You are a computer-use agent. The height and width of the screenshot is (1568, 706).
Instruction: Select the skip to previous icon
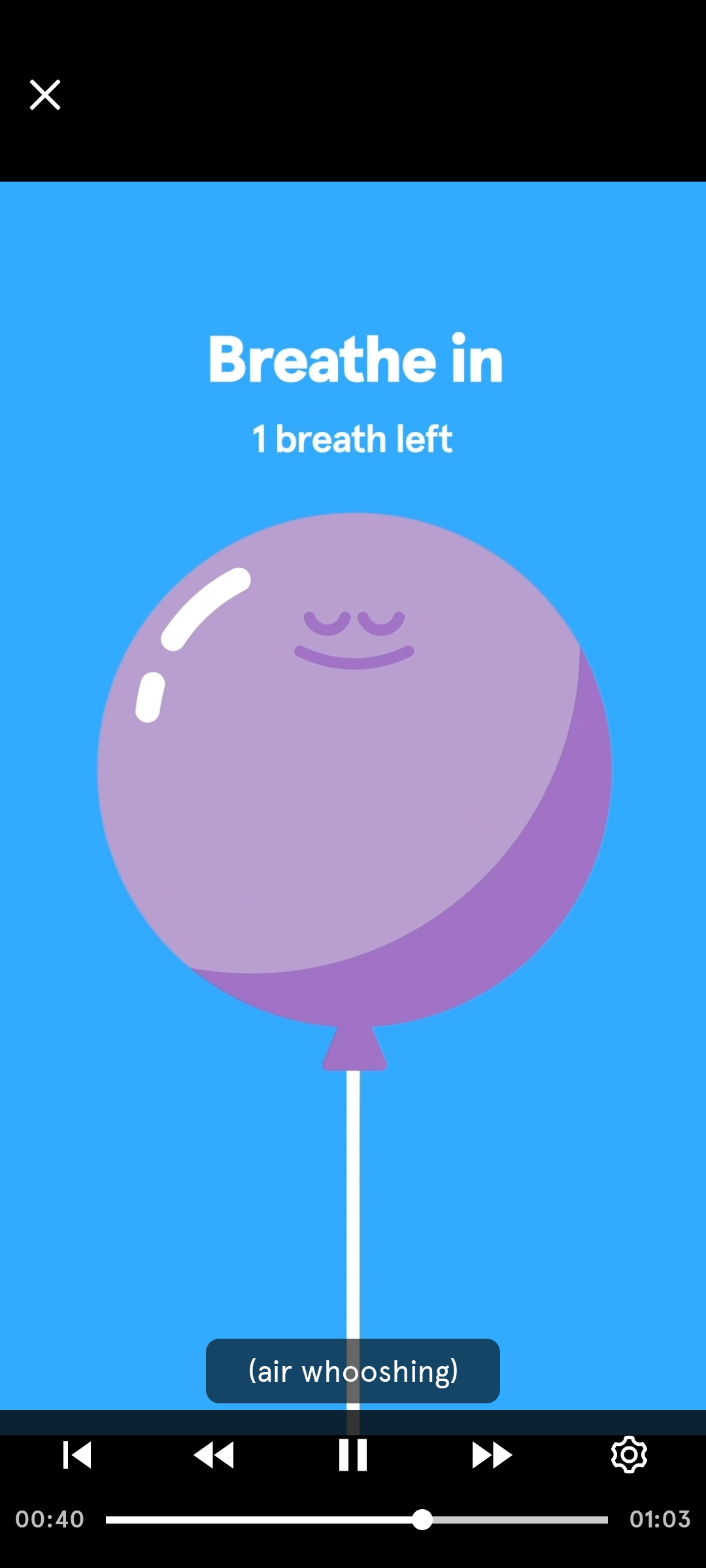click(x=77, y=1454)
